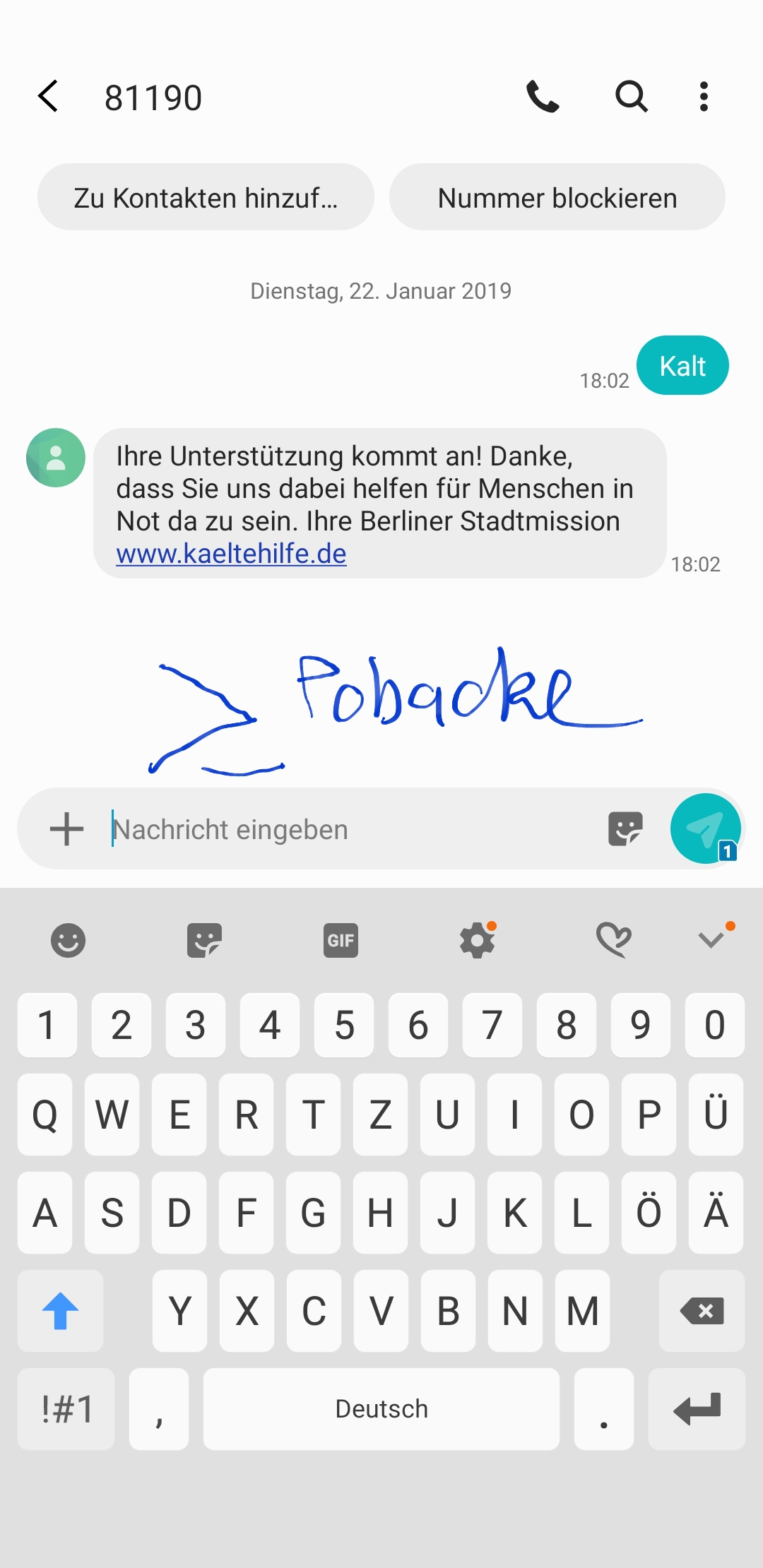Add 81190 to contacts
763x1568 pixels.
tap(206, 198)
